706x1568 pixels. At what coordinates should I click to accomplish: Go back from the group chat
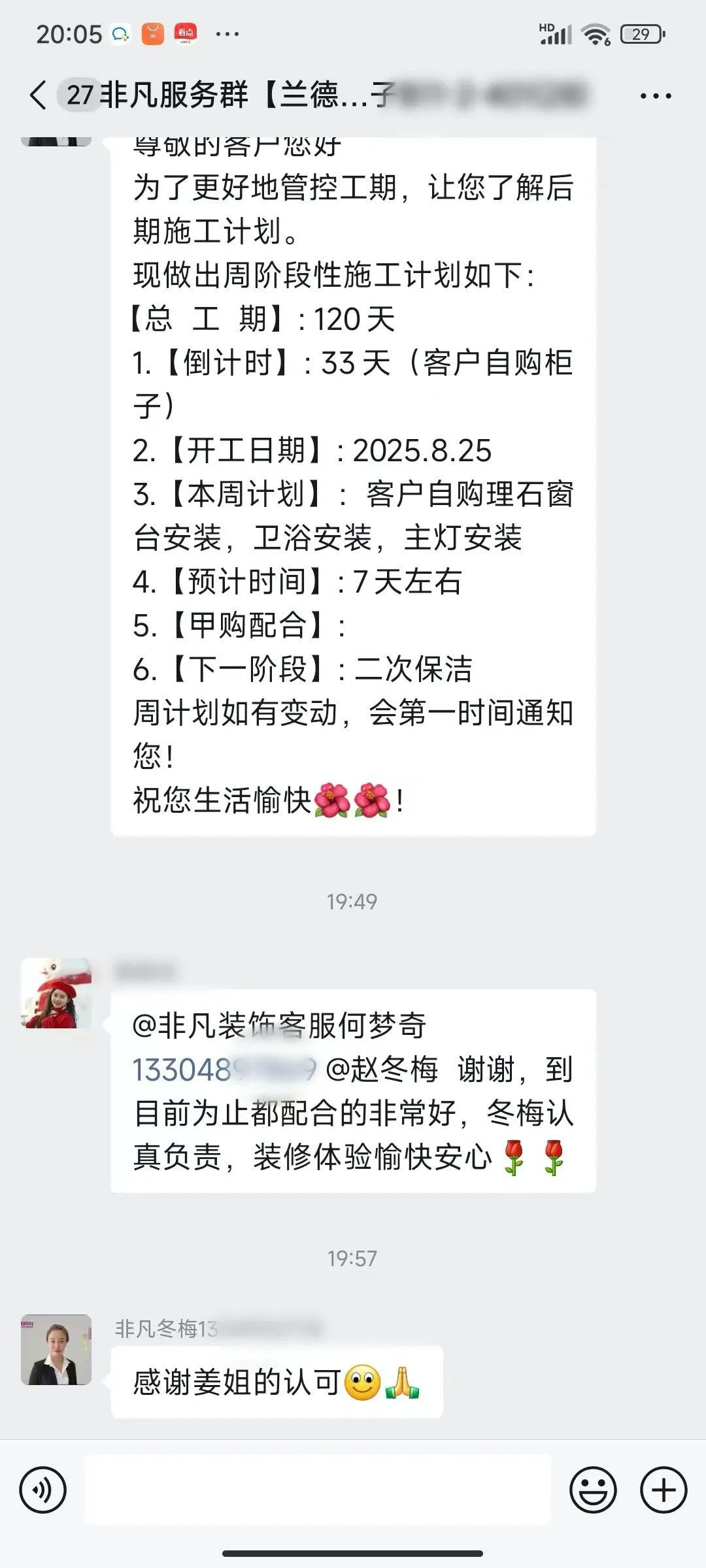point(38,95)
